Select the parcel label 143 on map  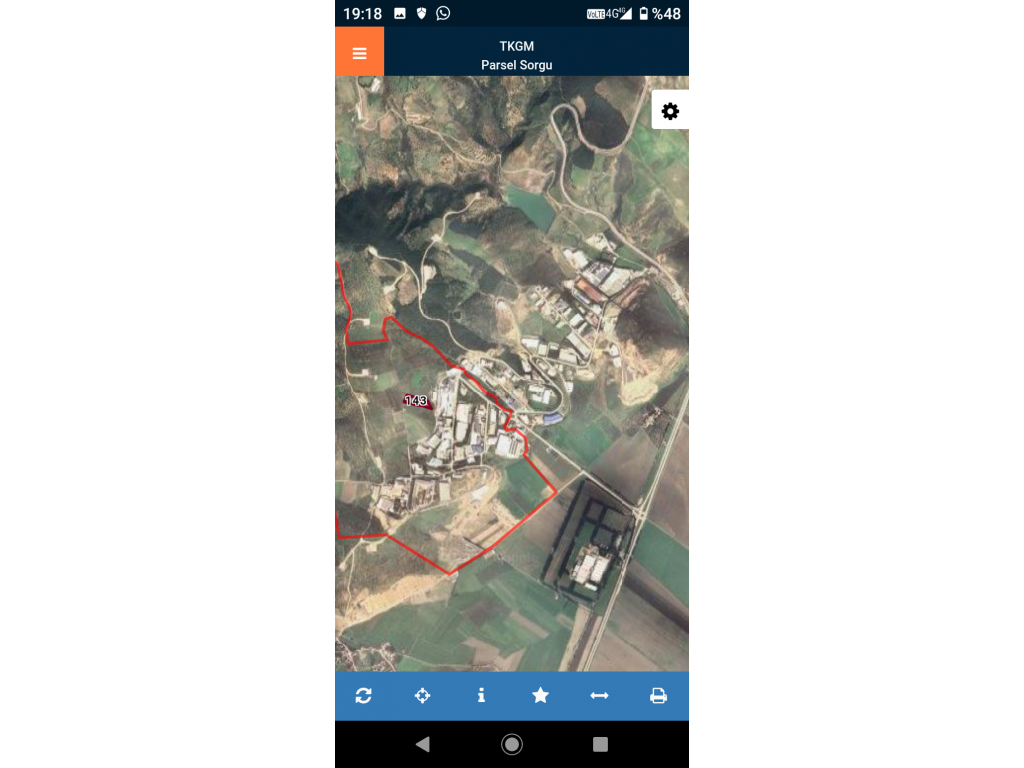[416, 401]
